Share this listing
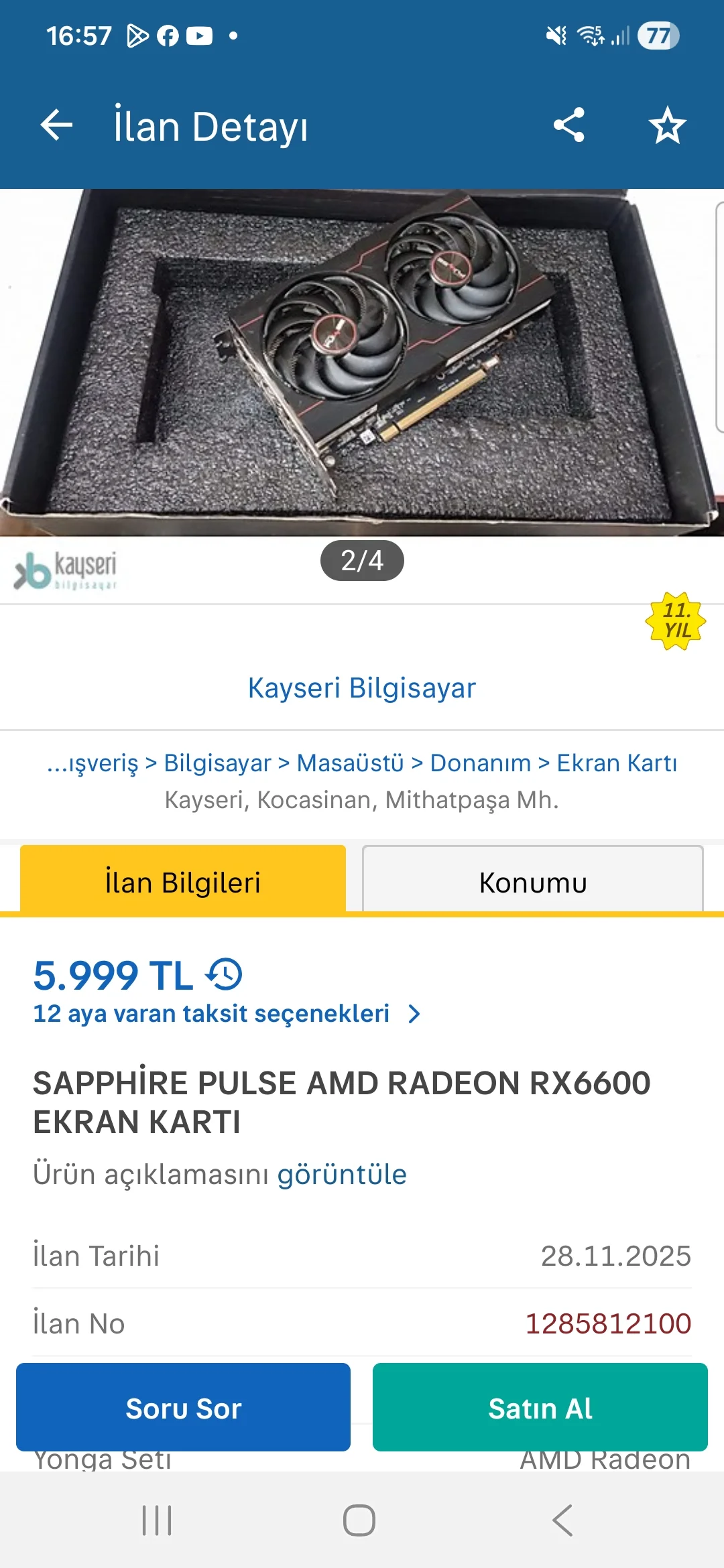 click(569, 125)
